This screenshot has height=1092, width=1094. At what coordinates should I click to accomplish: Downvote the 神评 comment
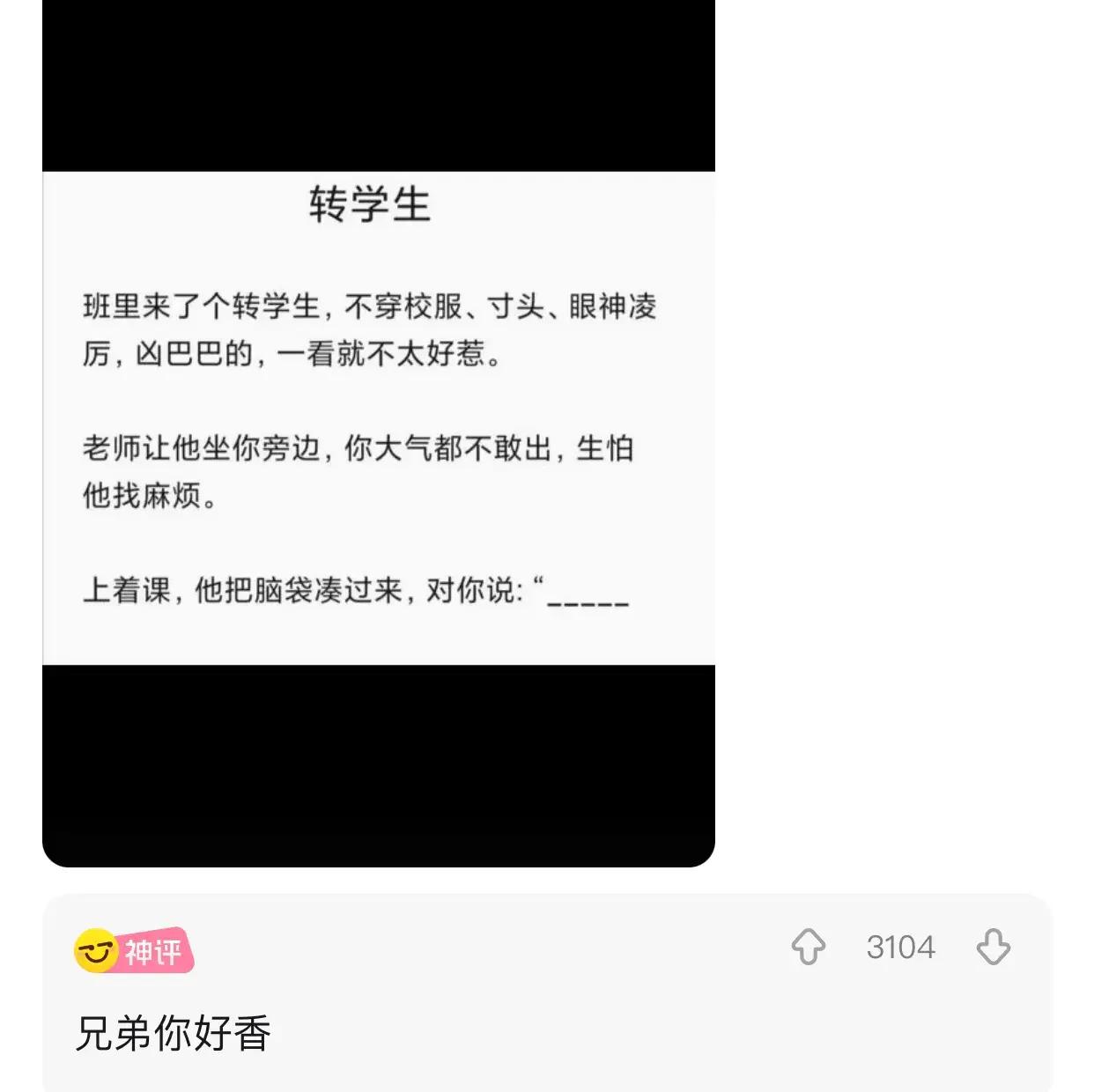point(993,948)
